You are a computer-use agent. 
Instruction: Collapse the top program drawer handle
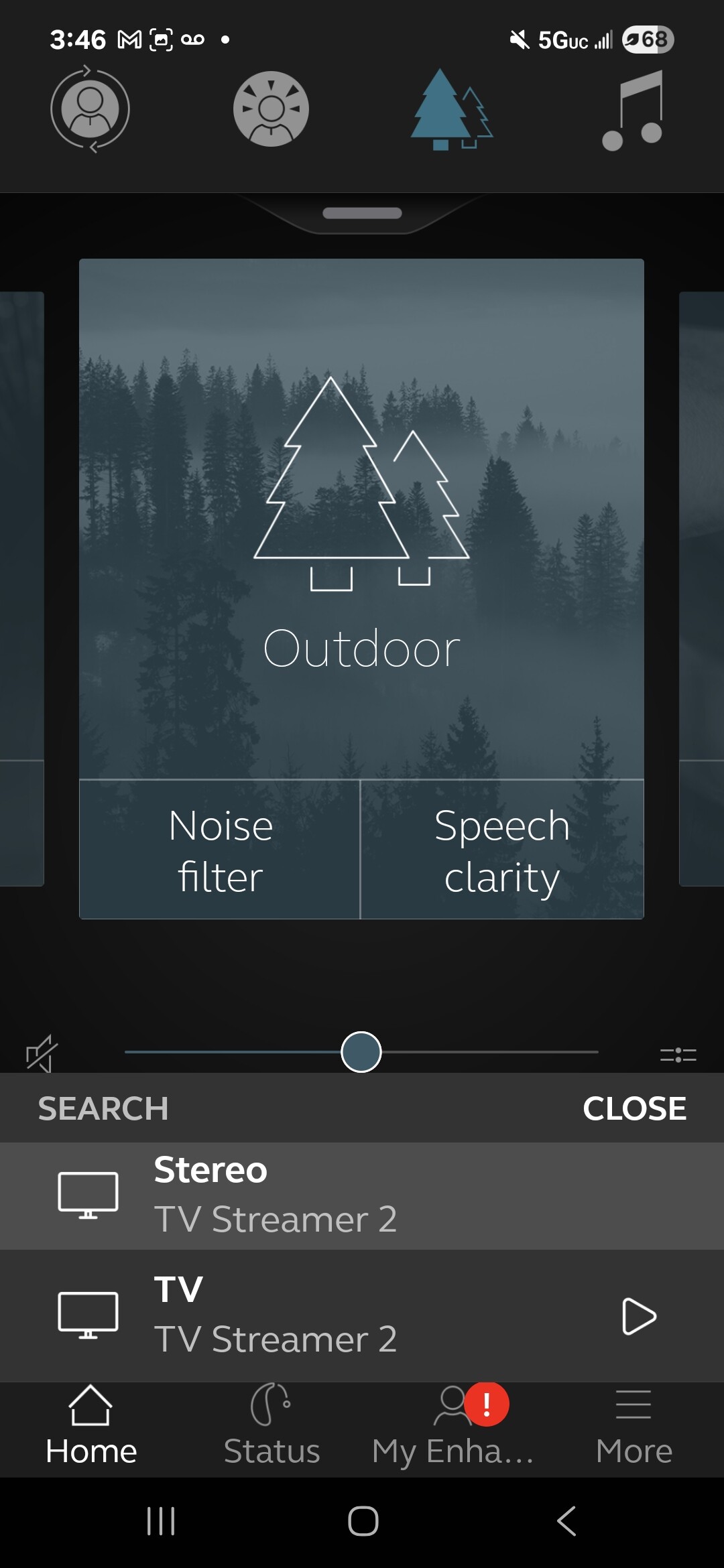[x=362, y=213]
